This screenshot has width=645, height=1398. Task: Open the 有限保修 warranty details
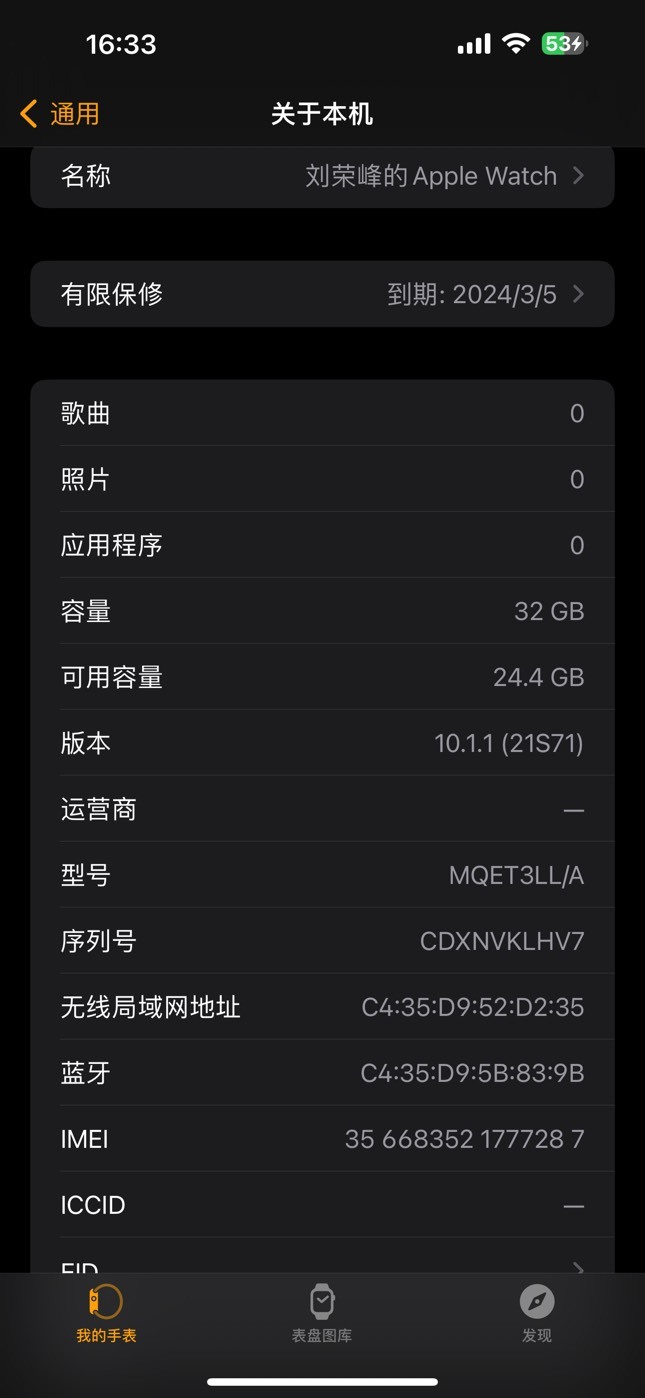coord(322,294)
